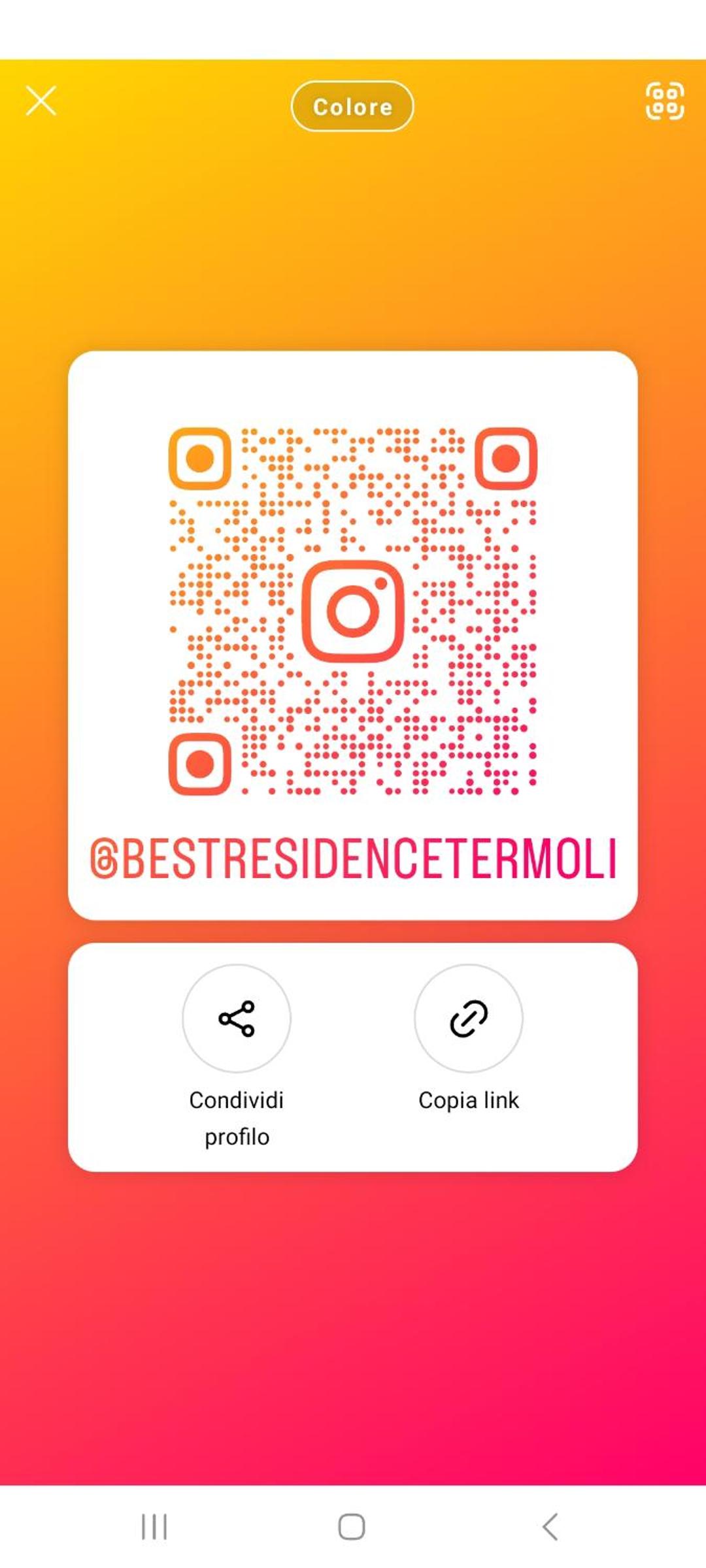Go back using the system back button
This screenshot has width=706, height=1568.
[x=550, y=1527]
